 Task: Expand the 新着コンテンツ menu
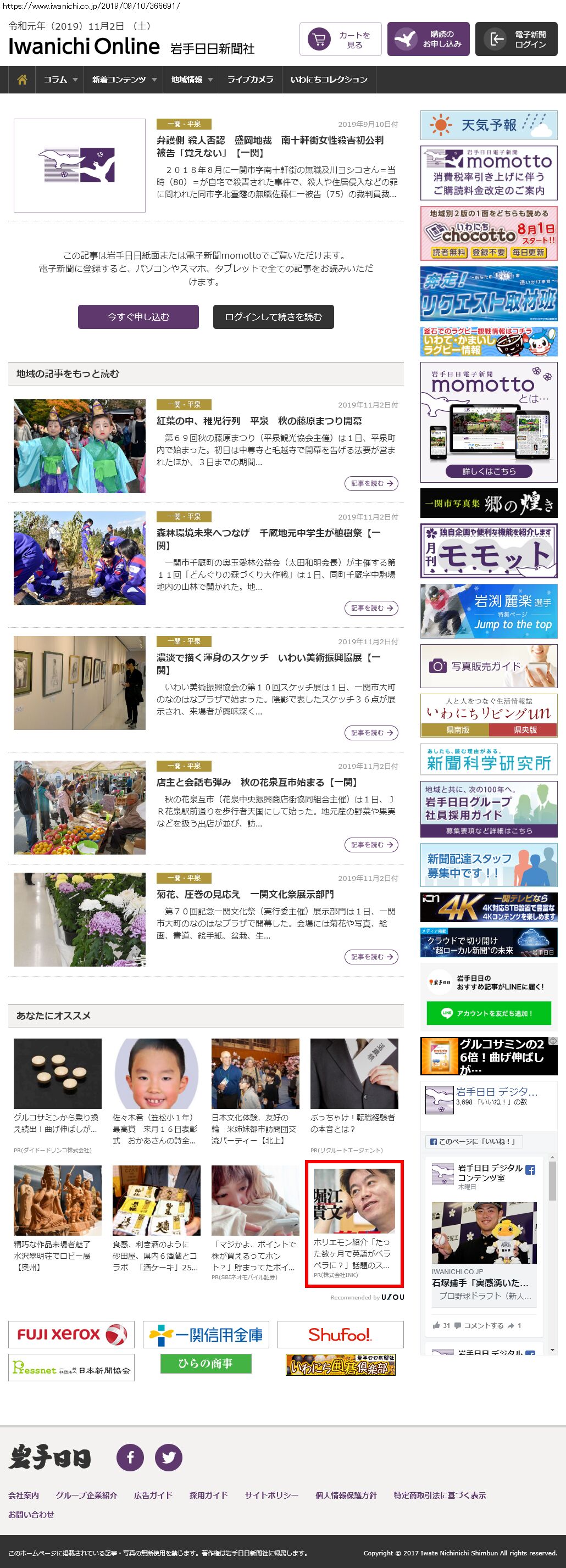click(124, 80)
